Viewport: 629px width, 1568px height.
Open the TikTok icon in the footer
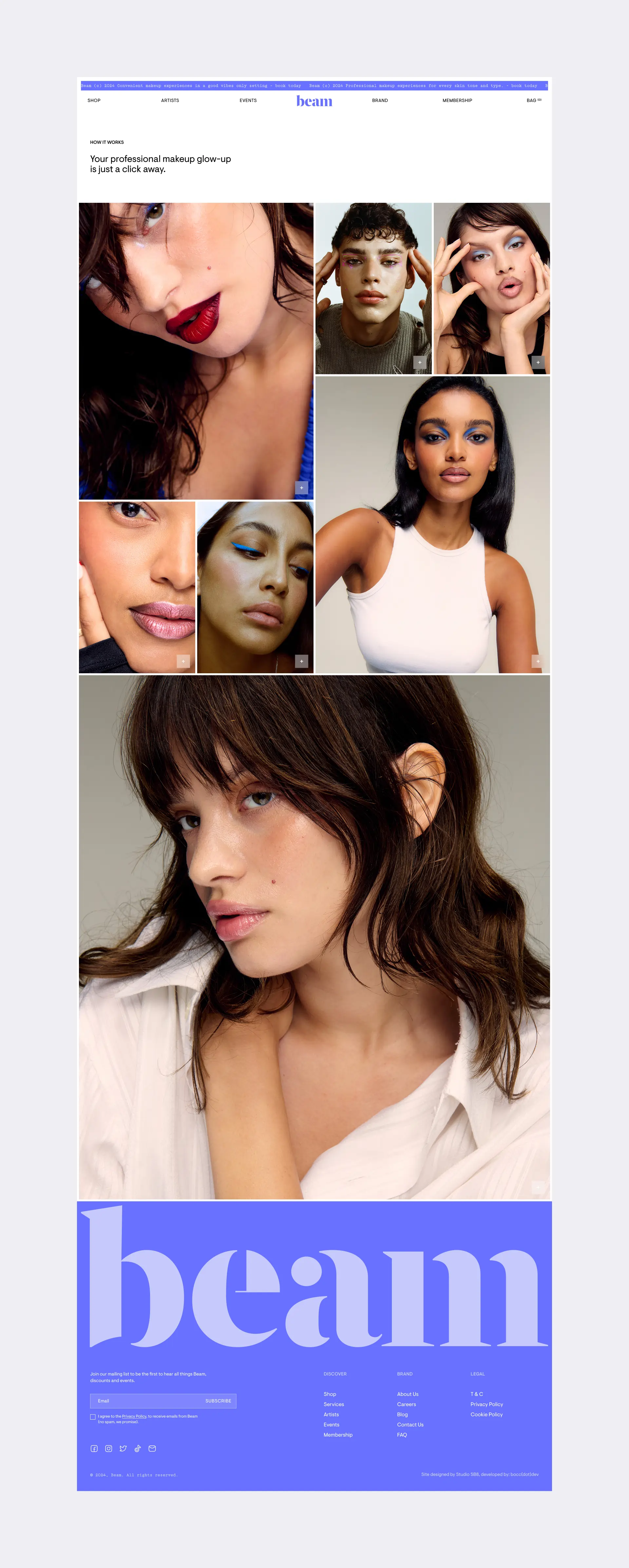pyautogui.click(x=138, y=1449)
